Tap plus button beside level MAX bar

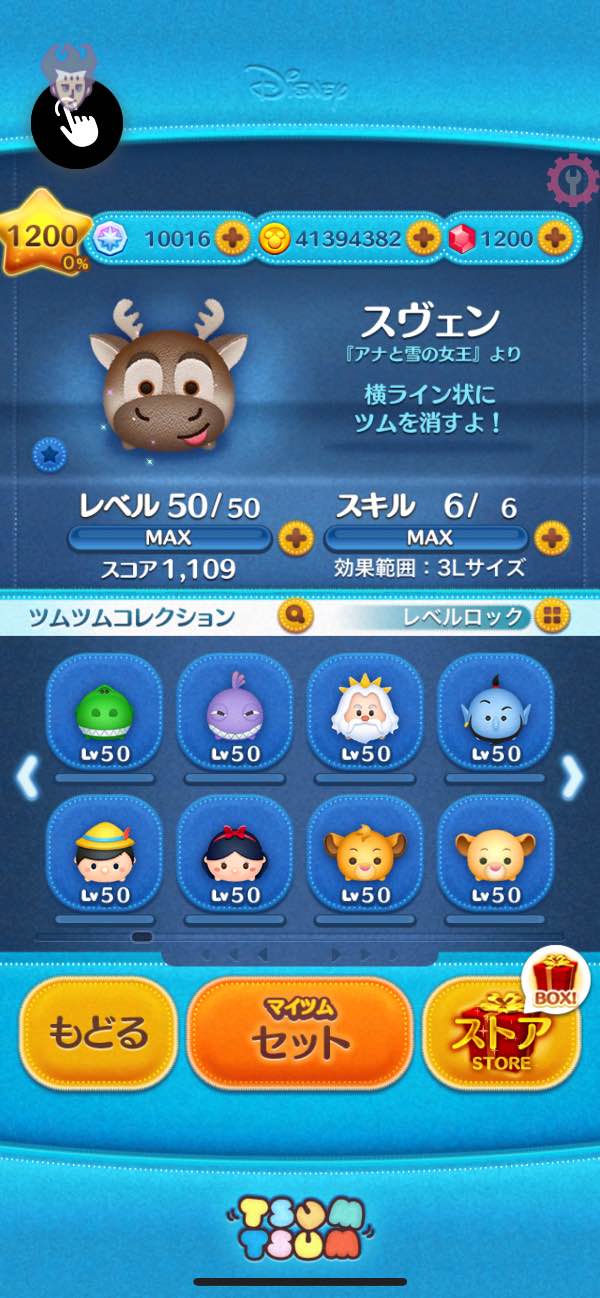click(294, 538)
